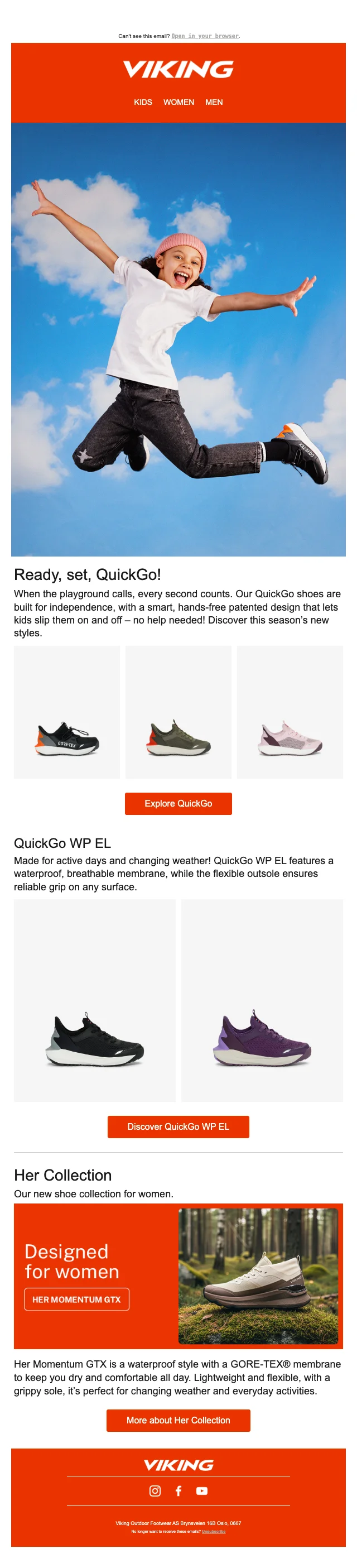357x1568 pixels.
Task: Tap the Explore QuickGo button
Action: [178, 803]
